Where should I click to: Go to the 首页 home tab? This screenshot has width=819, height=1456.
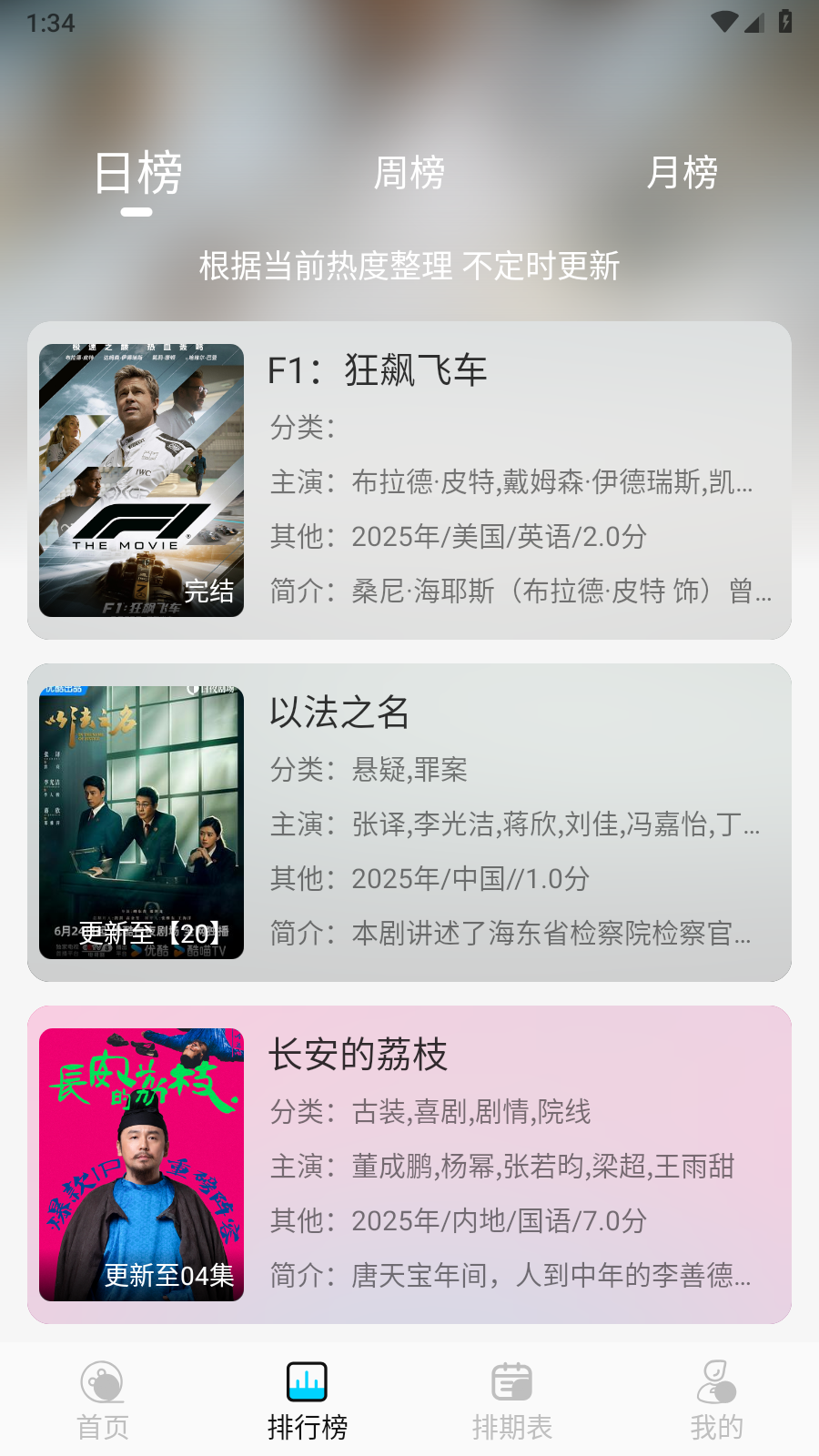(x=103, y=1401)
